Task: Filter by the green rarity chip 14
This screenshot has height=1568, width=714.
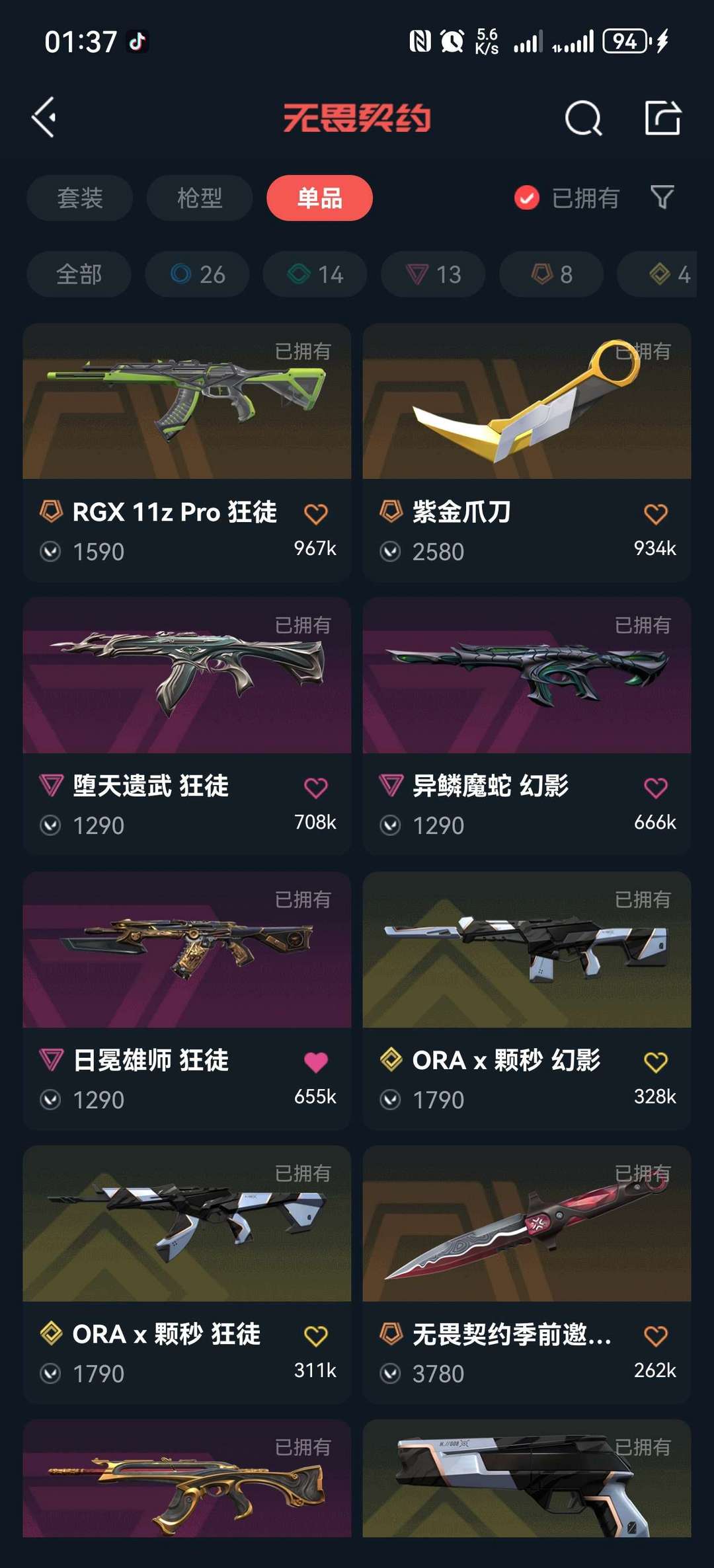Action: click(315, 274)
